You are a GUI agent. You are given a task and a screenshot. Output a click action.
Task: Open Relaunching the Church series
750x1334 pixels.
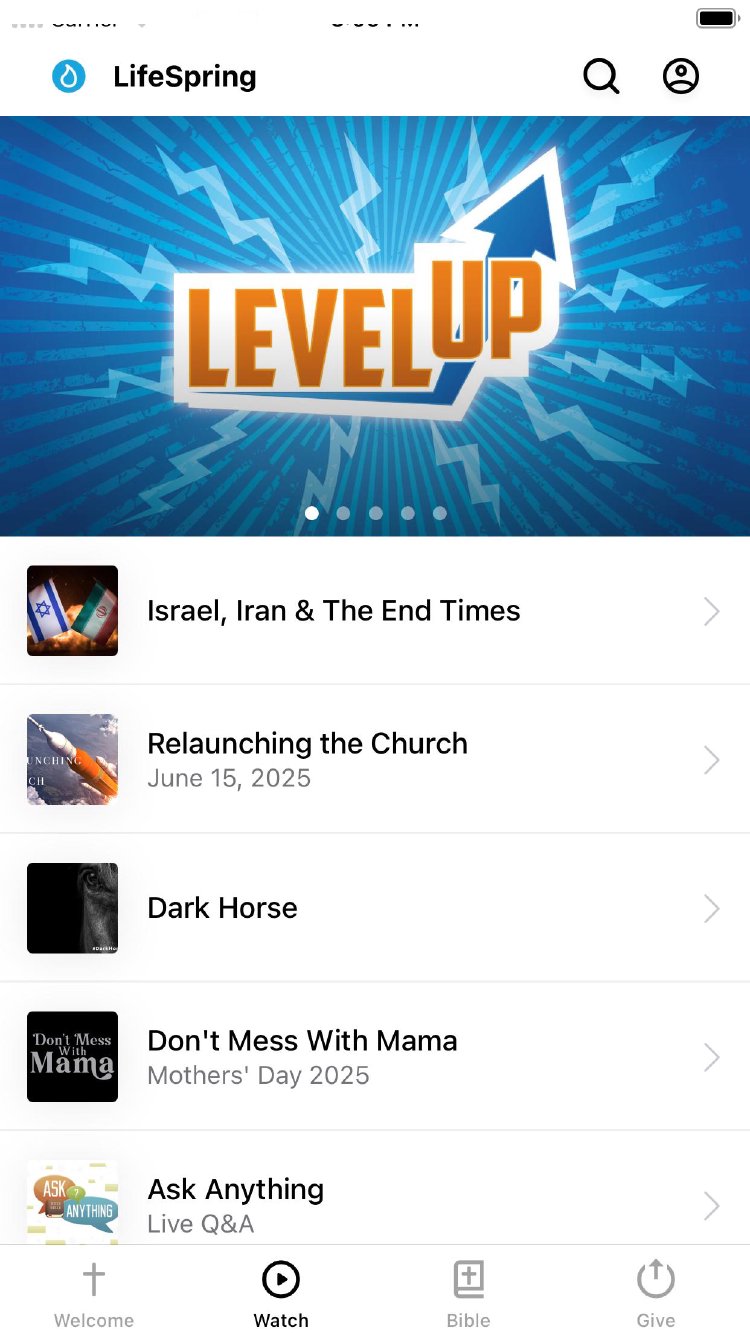click(x=375, y=760)
